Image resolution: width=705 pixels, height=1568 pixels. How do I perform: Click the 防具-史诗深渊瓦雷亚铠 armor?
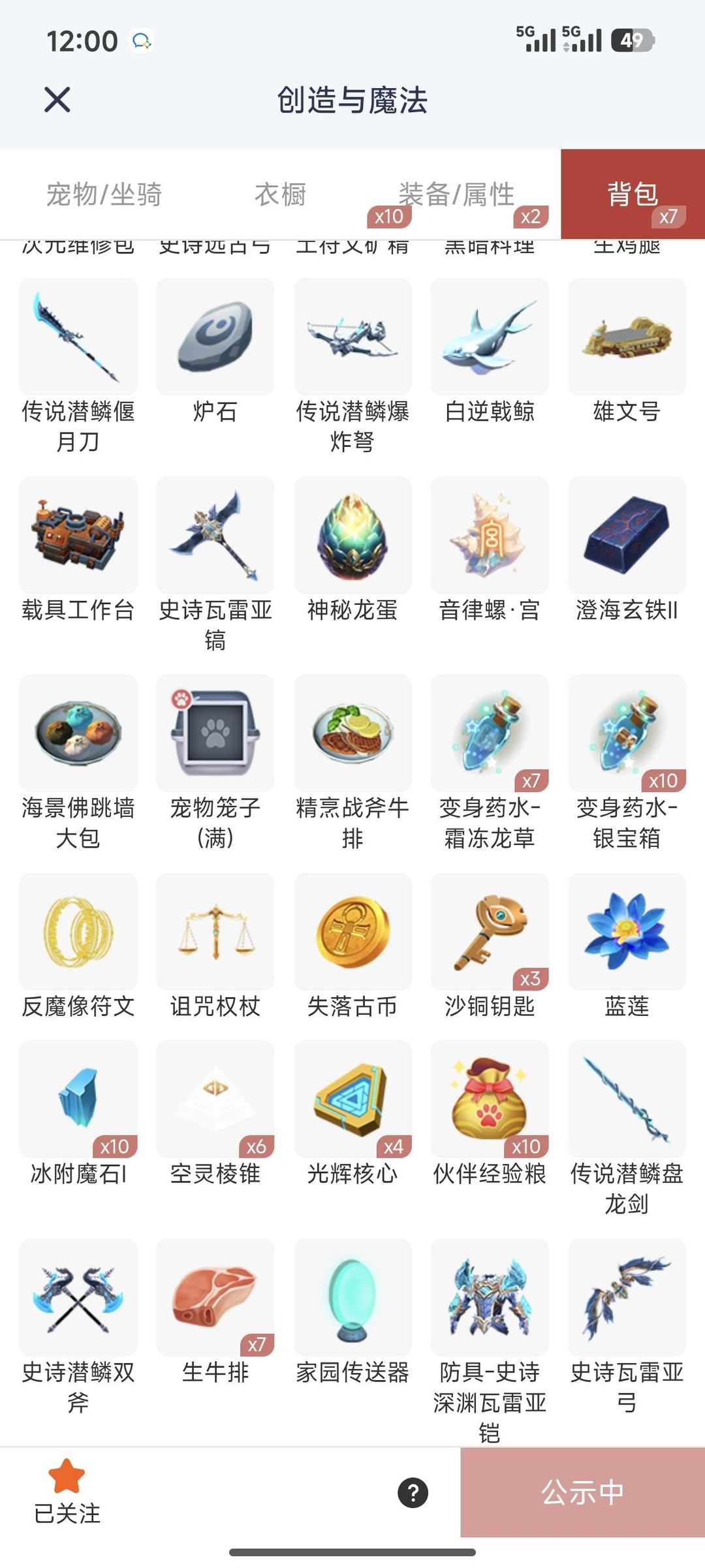point(489,1302)
